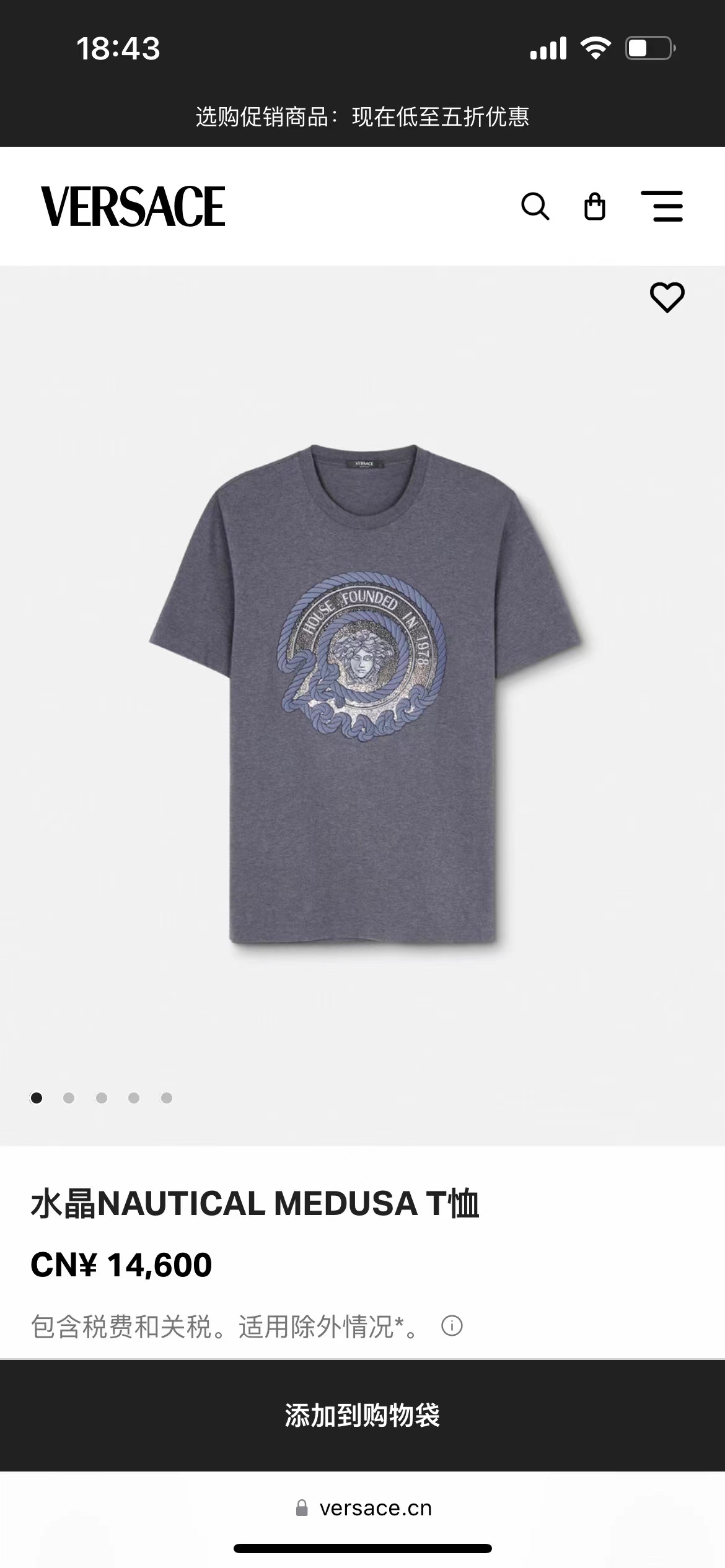The height and width of the screenshot is (1568, 725).
Task: Open the hamburger menu
Action: click(x=662, y=206)
